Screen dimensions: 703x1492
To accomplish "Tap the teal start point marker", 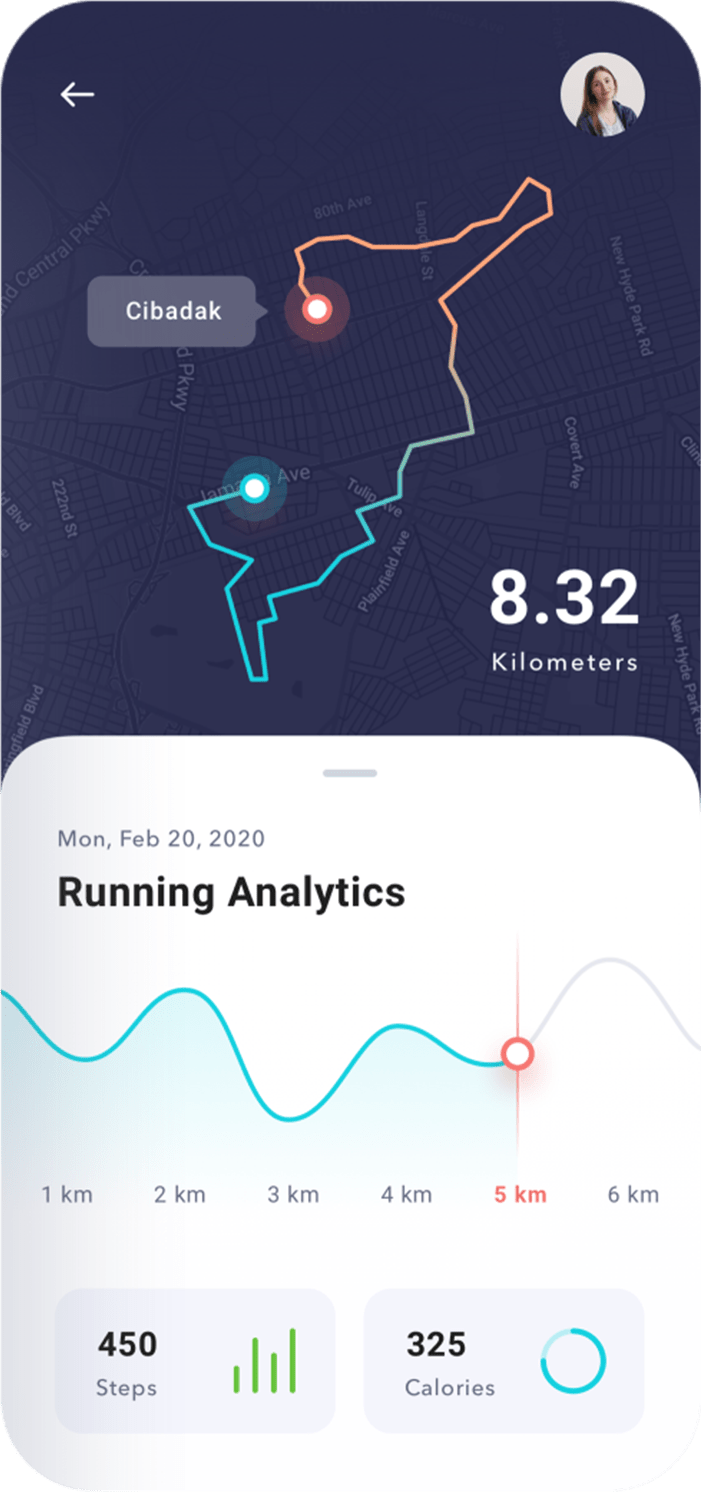I will (254, 488).
